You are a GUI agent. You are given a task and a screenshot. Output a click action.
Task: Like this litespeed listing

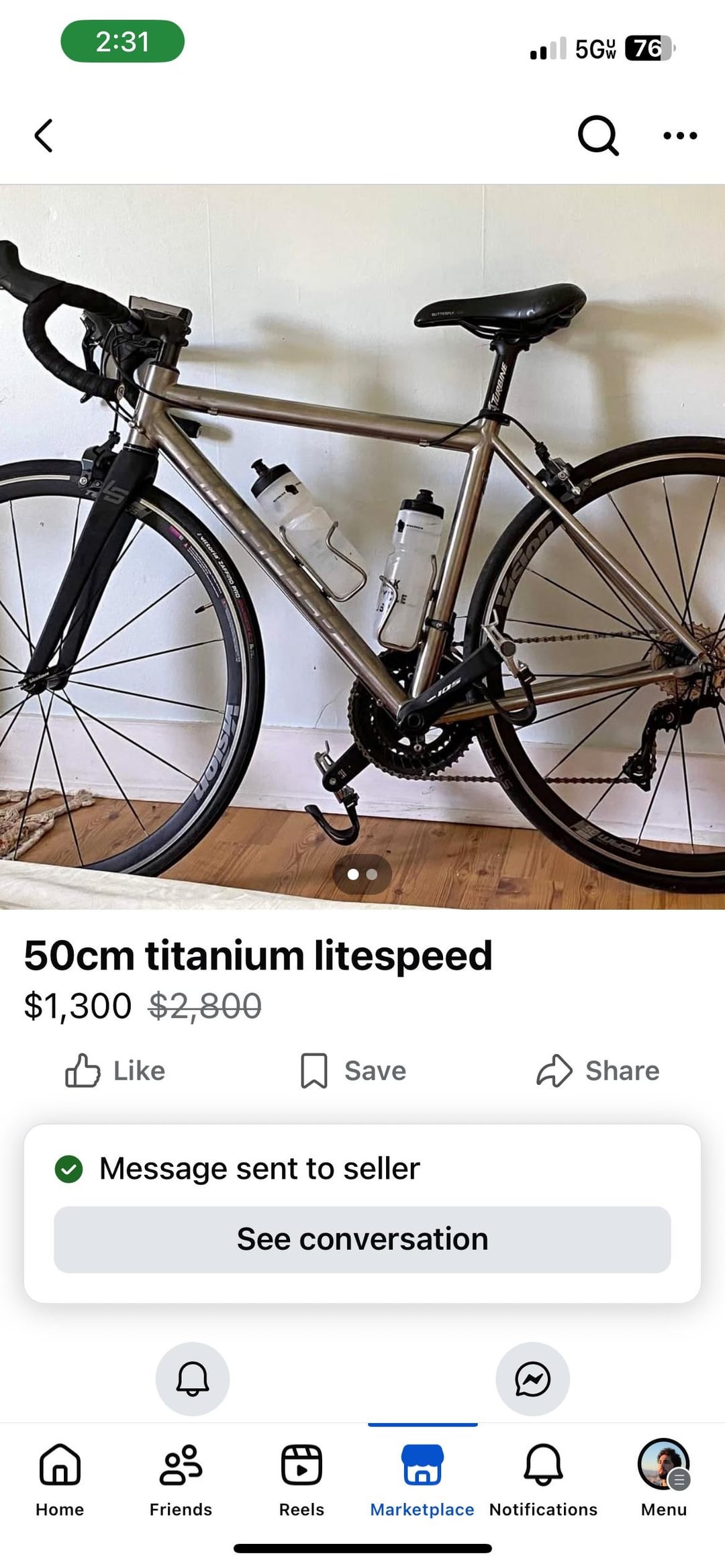pos(115,1070)
